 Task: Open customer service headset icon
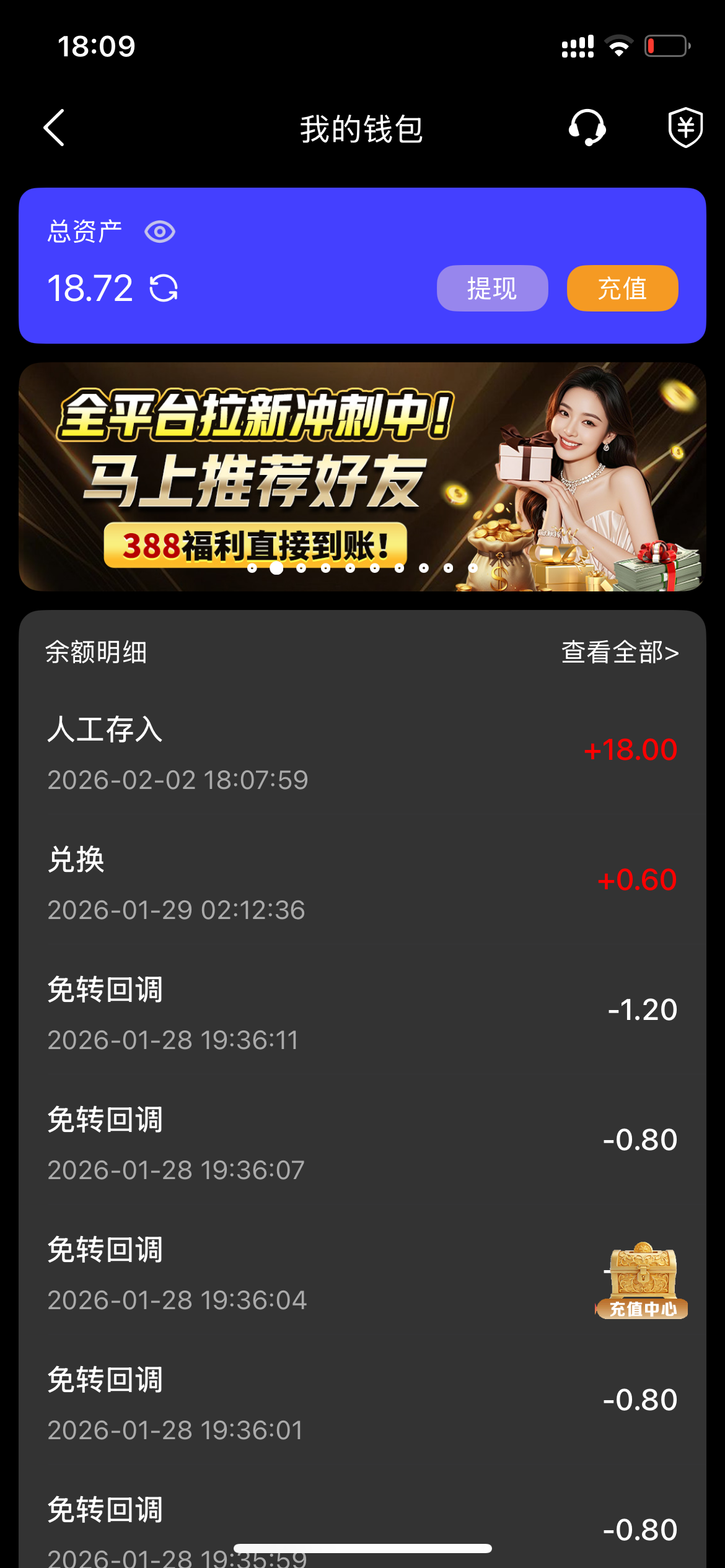click(587, 128)
